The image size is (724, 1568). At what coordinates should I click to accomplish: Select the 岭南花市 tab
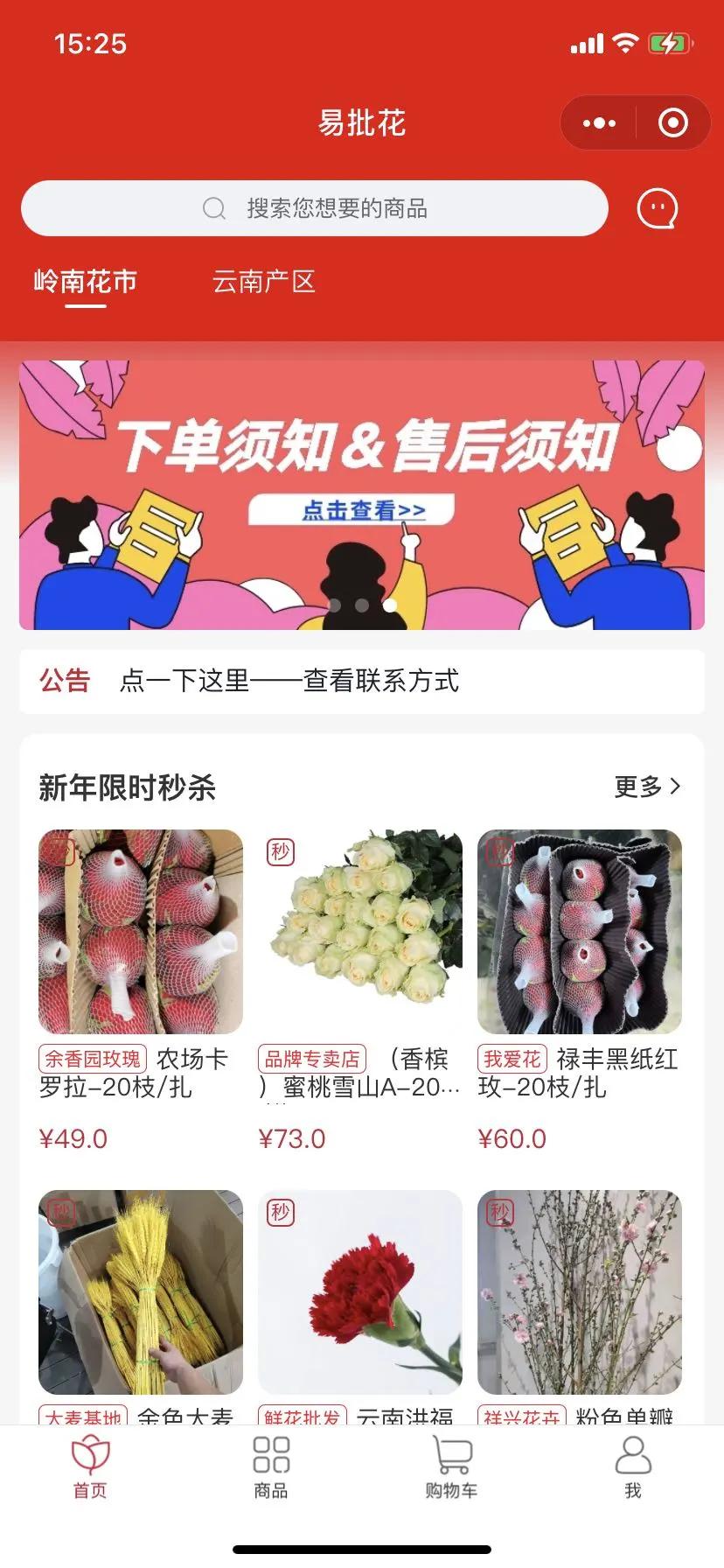point(86,281)
